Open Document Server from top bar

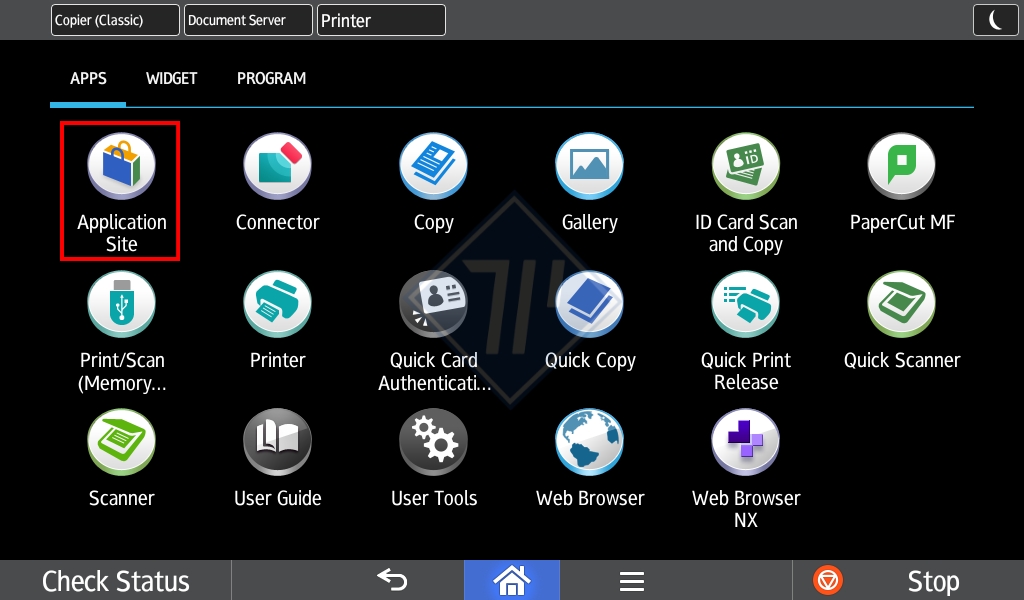click(248, 20)
